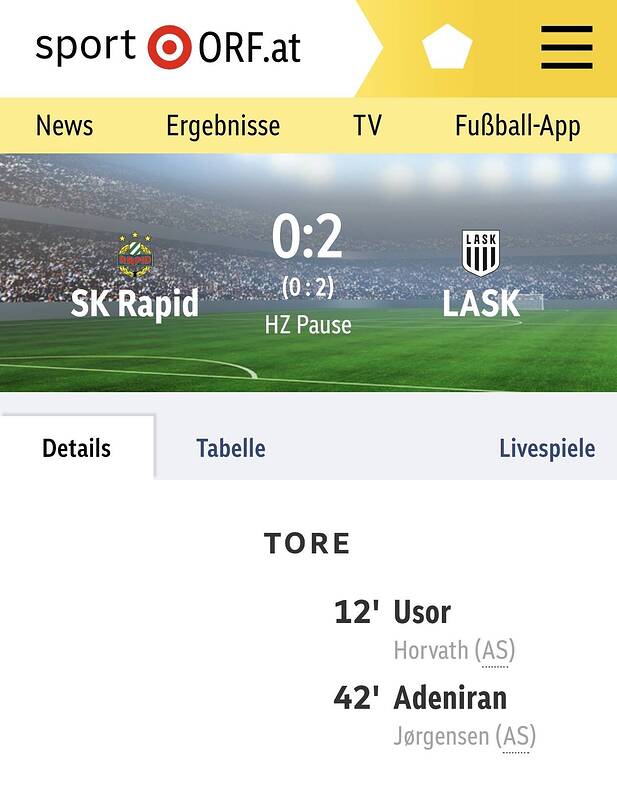
Task: Tap the football pentagon icon
Action: [446, 47]
